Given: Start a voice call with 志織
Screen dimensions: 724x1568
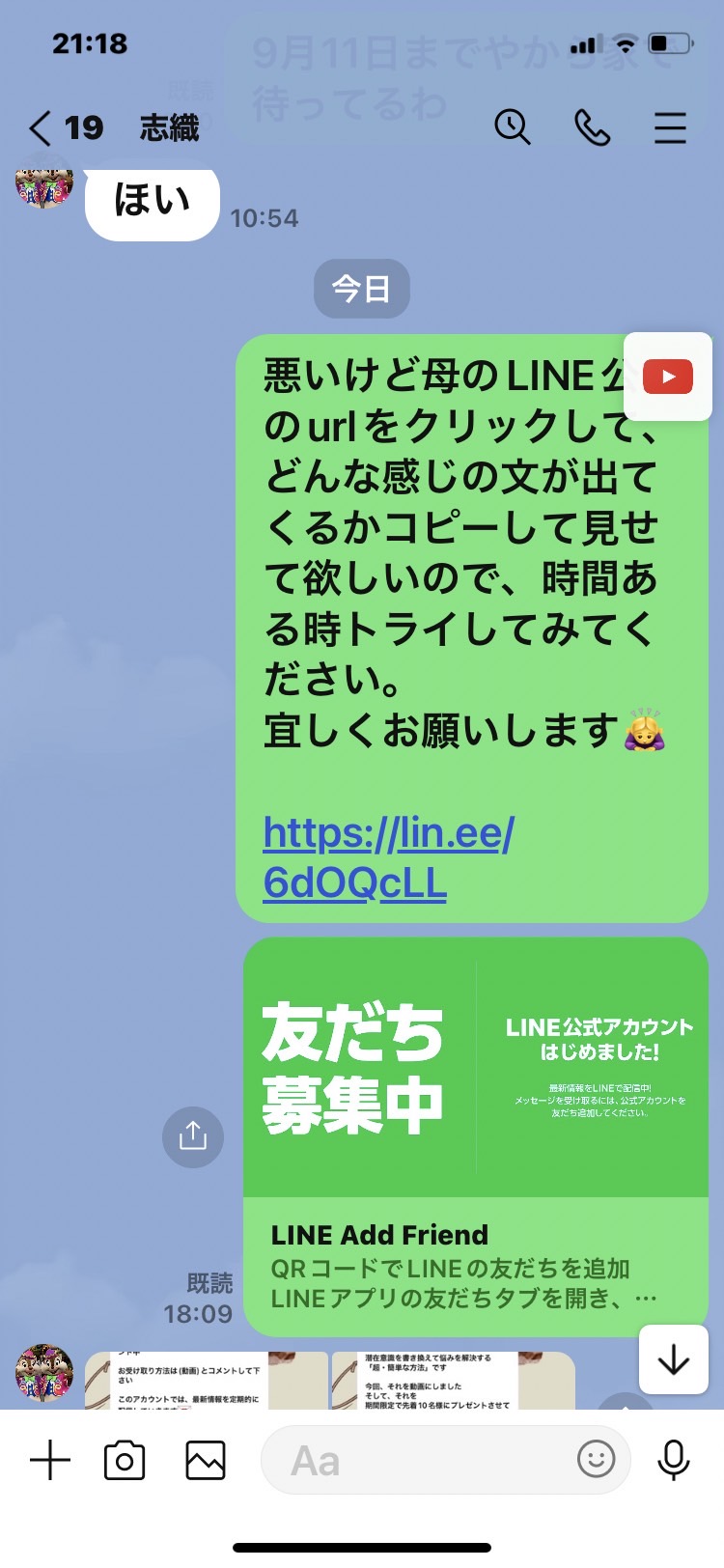Looking at the screenshot, I should click(x=592, y=126).
